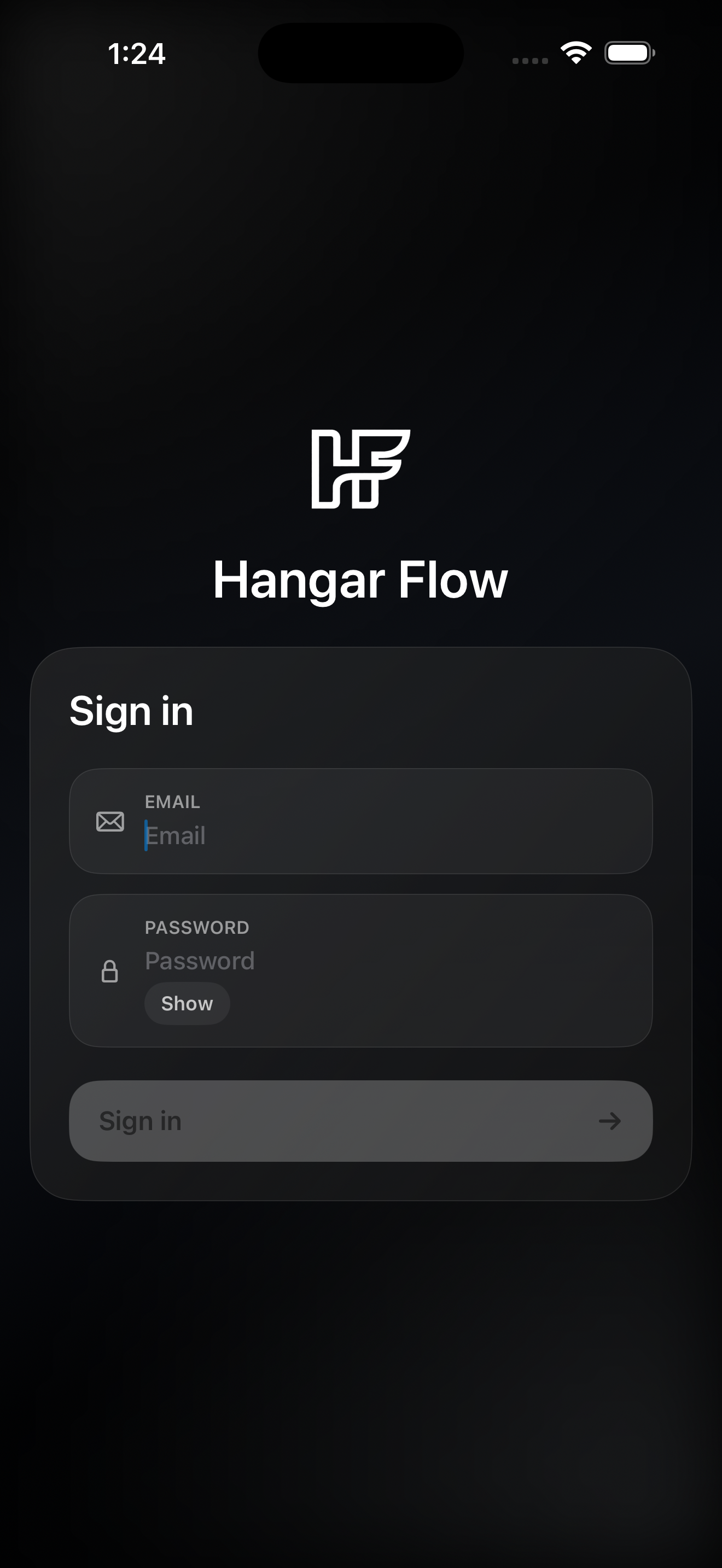Click the padlock icon beside the password field

point(109,971)
